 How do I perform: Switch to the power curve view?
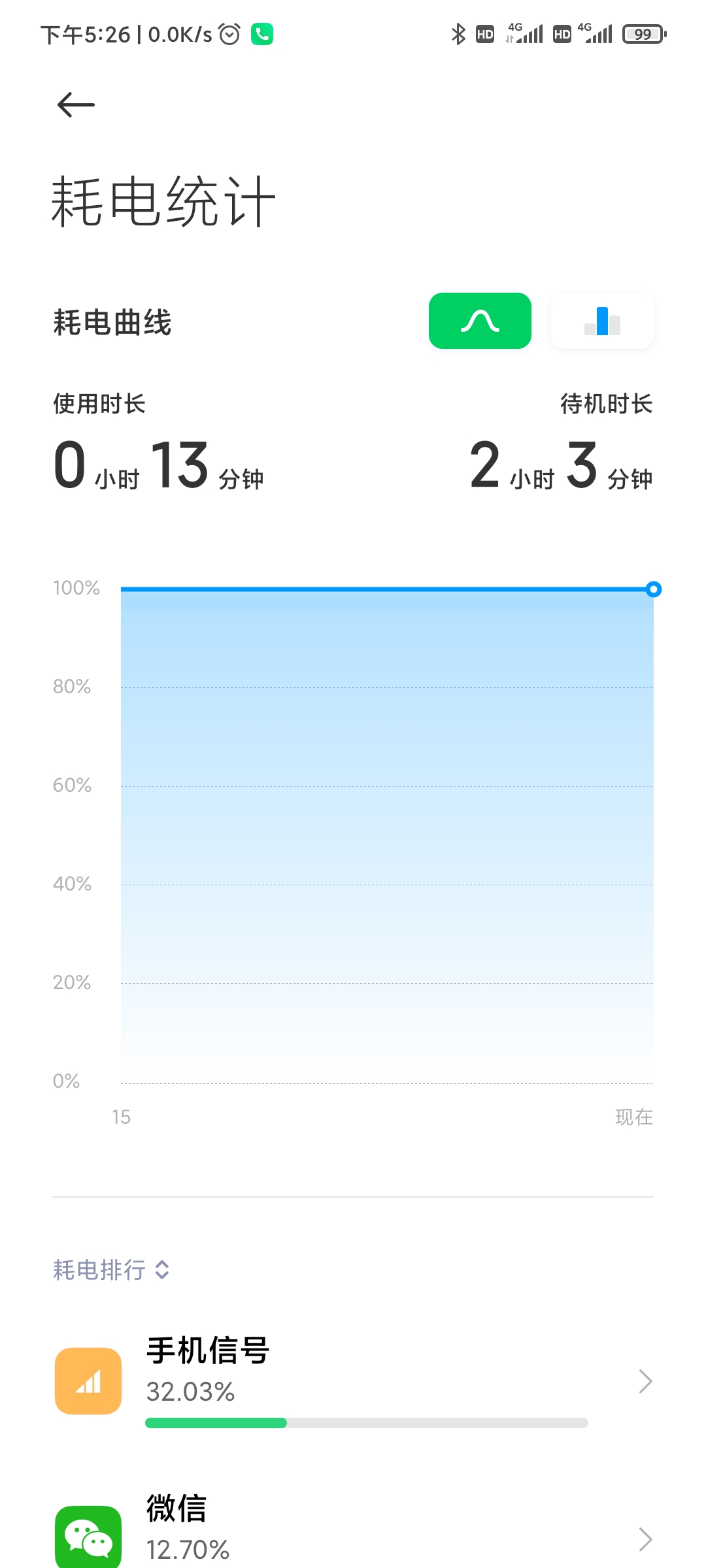point(480,321)
